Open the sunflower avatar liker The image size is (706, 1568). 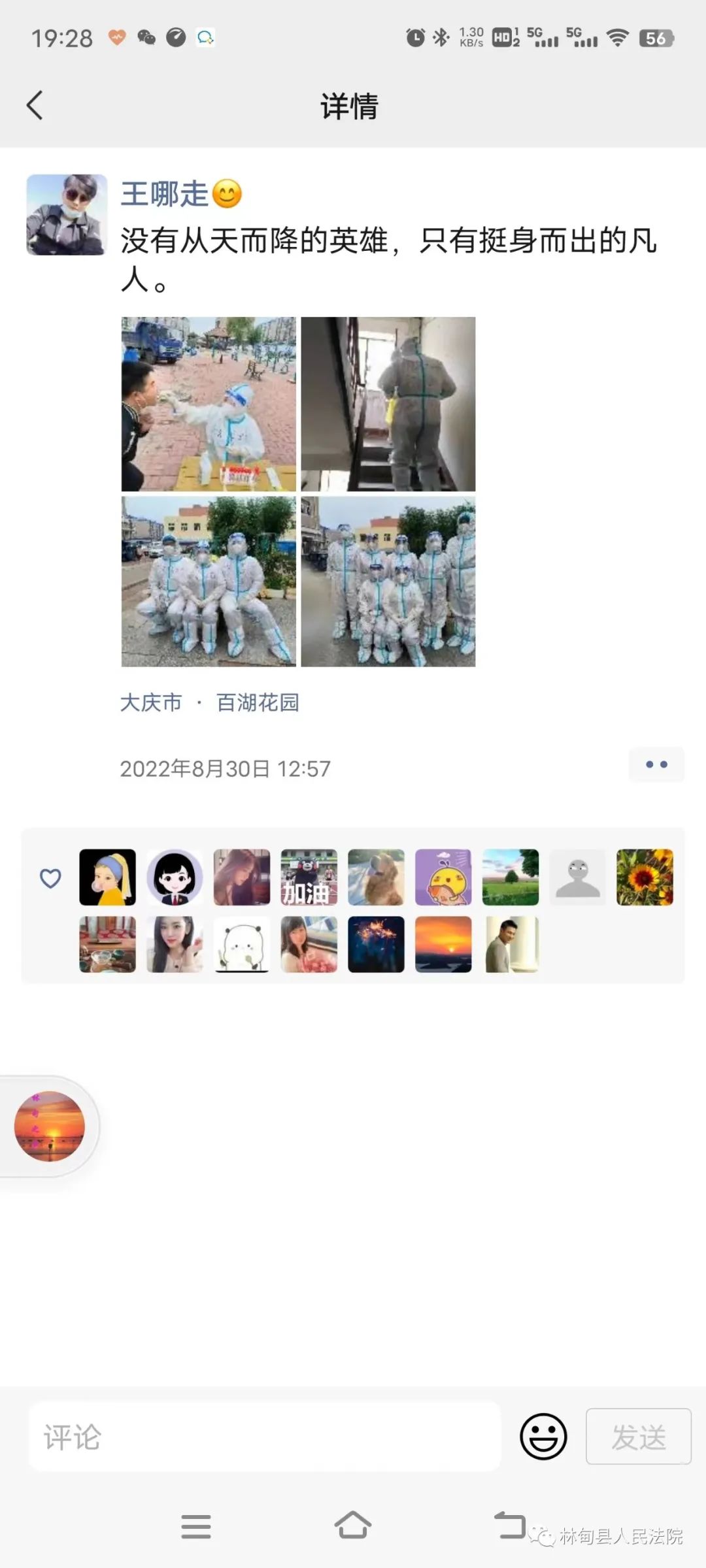pyautogui.click(x=645, y=877)
